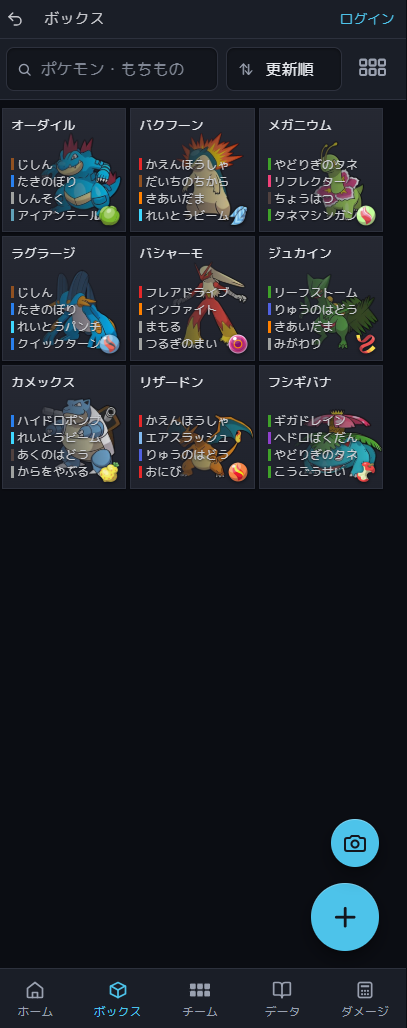
Task: Go to the ホーム tab
Action: coord(35,998)
